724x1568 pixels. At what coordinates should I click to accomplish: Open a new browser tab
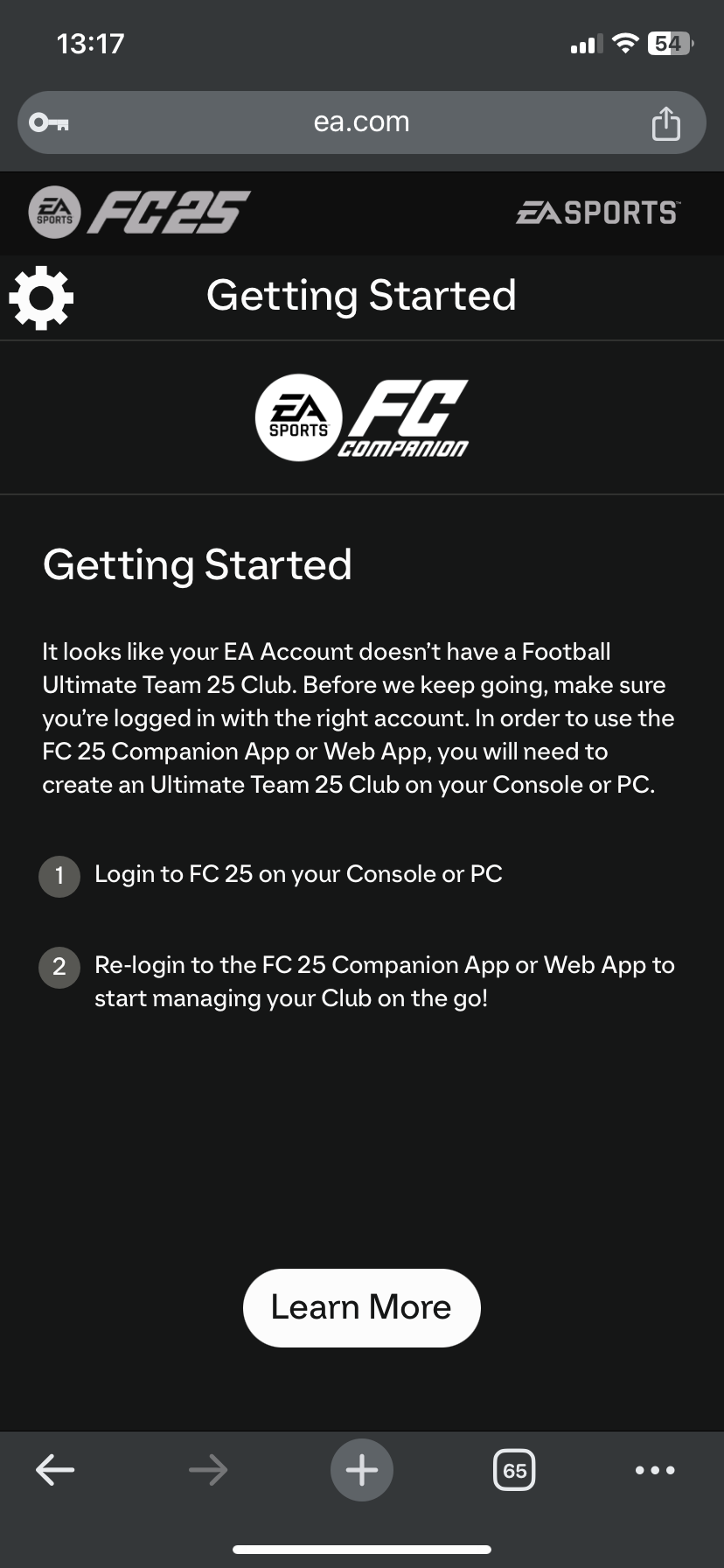[x=361, y=1470]
